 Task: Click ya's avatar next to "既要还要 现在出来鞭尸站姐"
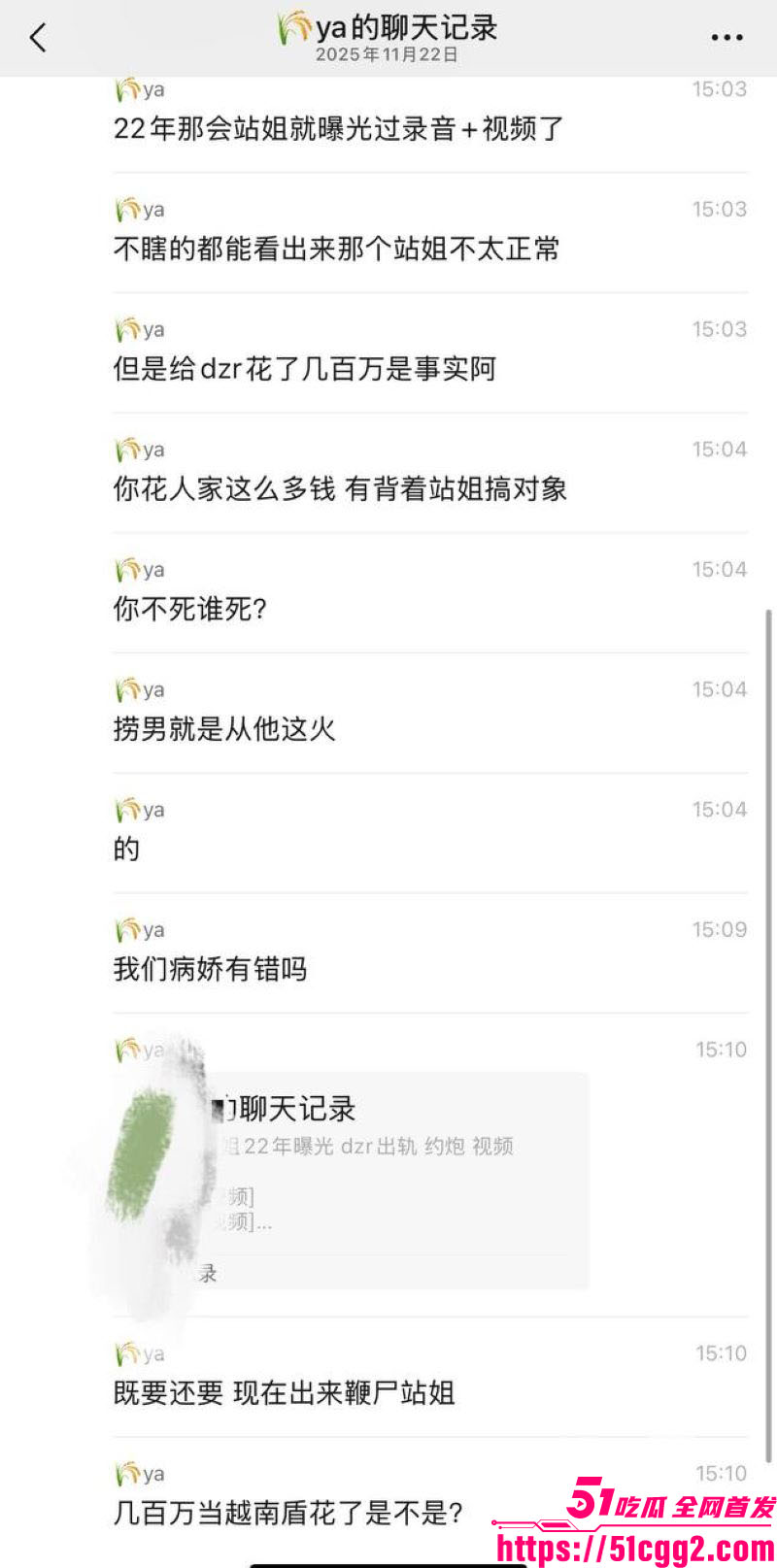click(x=126, y=1353)
